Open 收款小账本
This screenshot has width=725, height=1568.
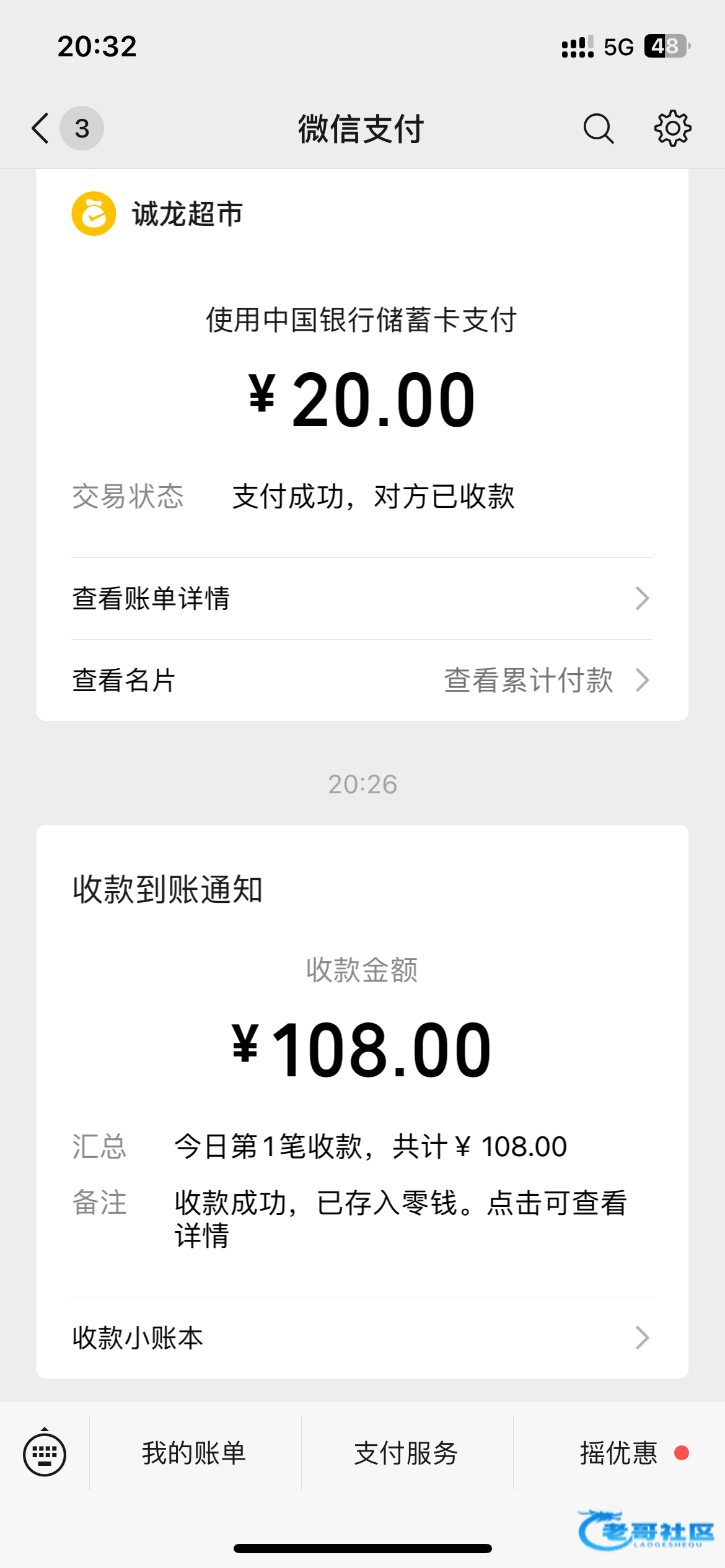362,1338
